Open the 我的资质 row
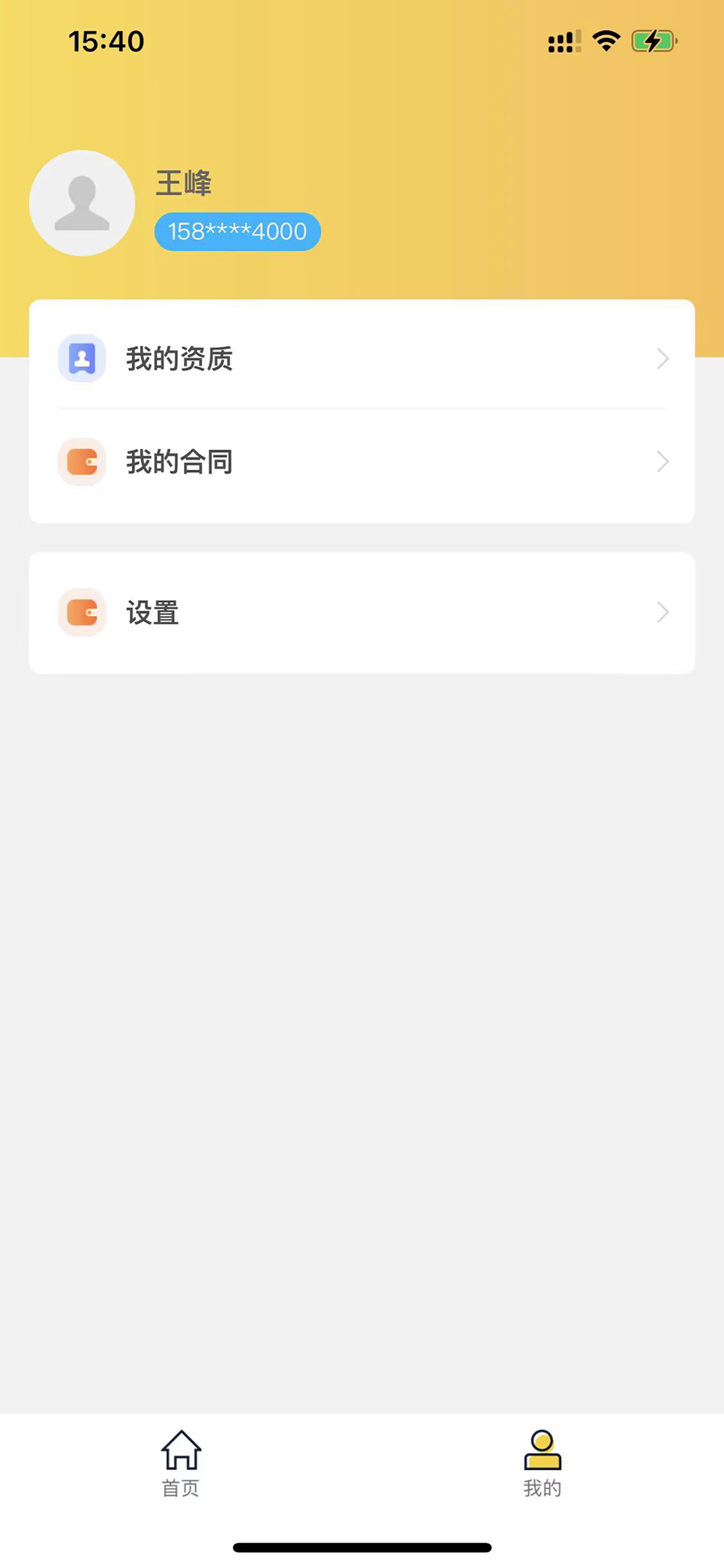The height and width of the screenshot is (1568, 724). (x=362, y=358)
